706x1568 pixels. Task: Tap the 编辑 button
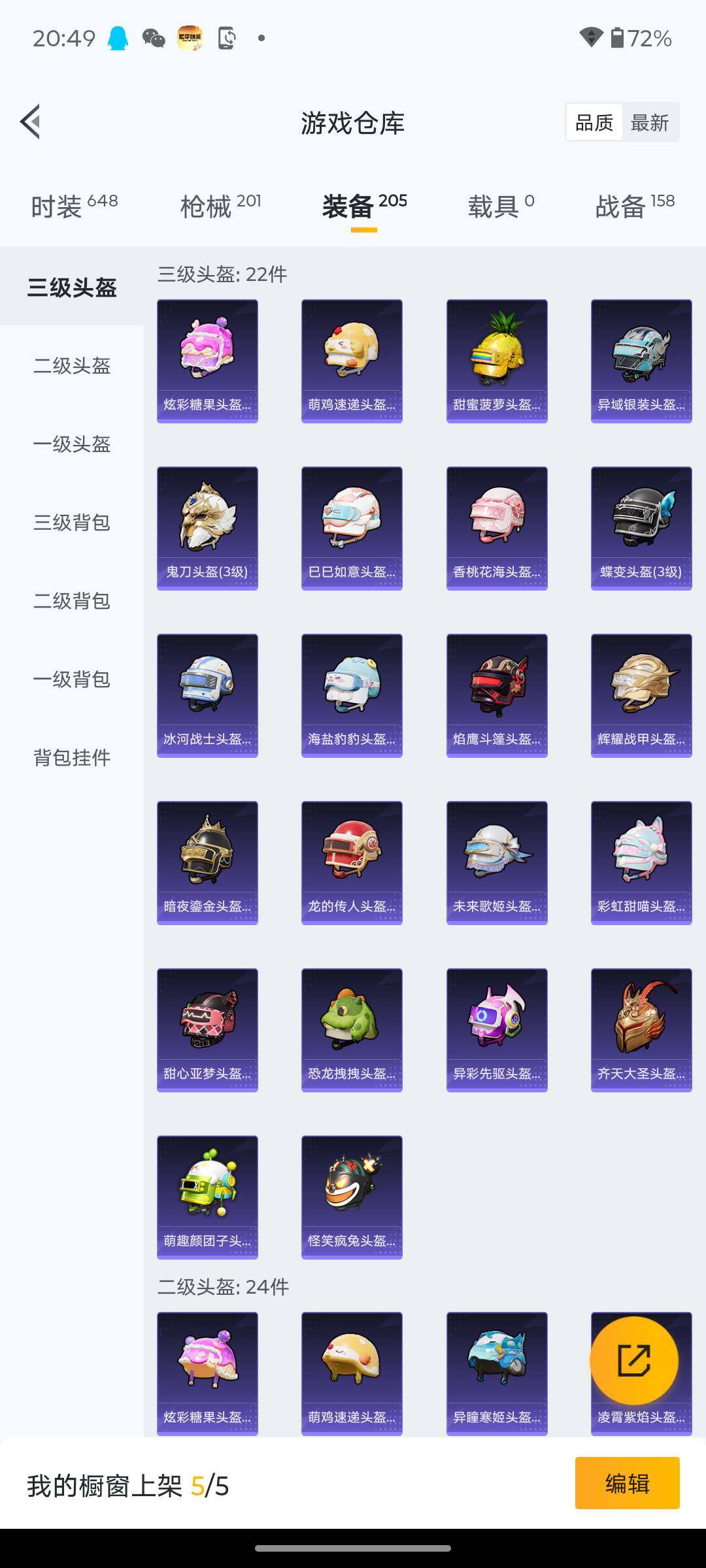pyautogui.click(x=627, y=1483)
